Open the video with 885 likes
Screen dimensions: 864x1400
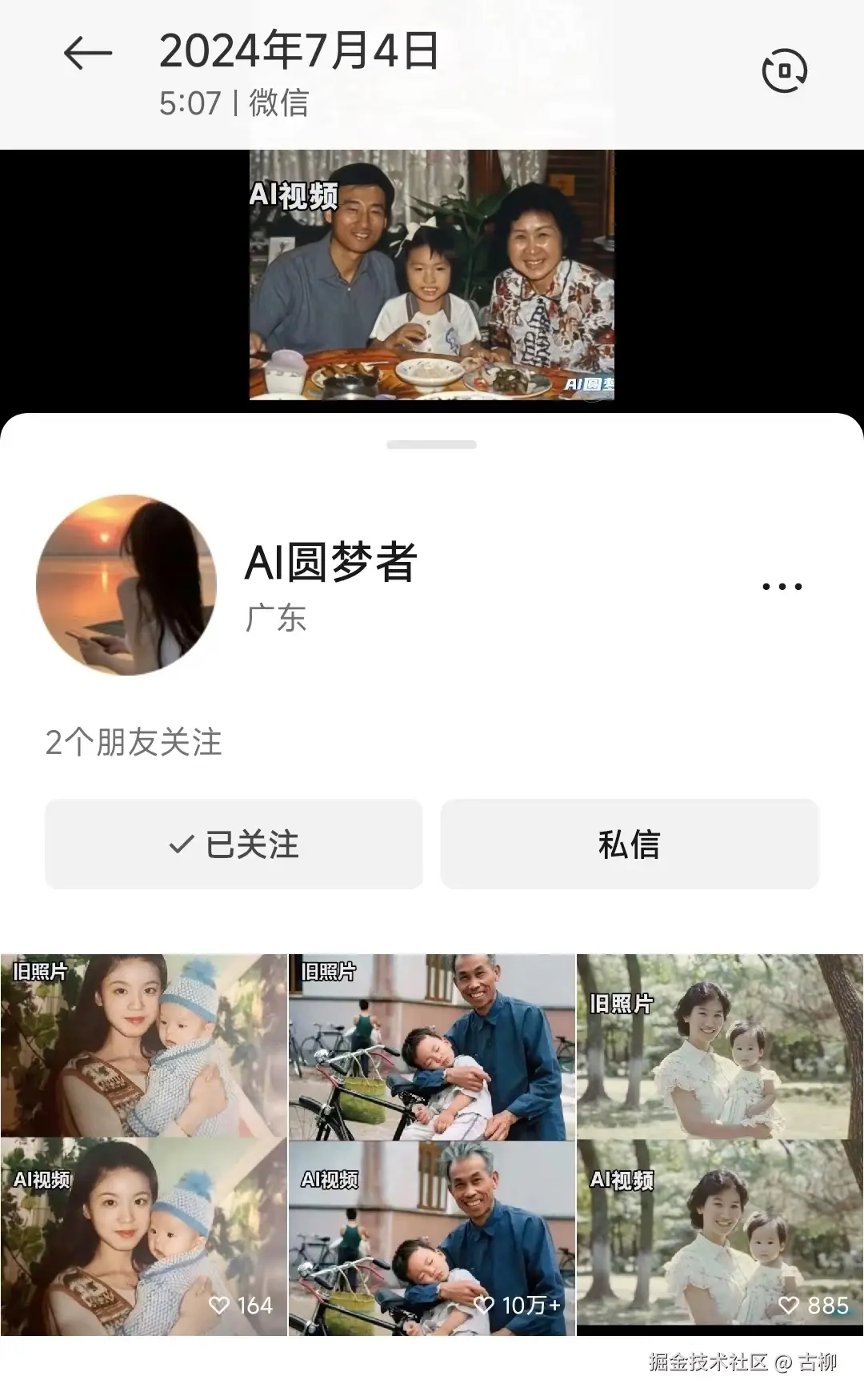(x=720, y=1145)
